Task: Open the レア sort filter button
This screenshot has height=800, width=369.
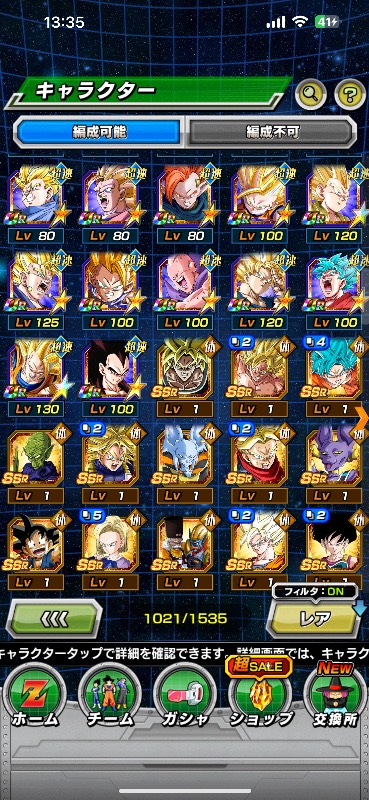Action: [315, 619]
